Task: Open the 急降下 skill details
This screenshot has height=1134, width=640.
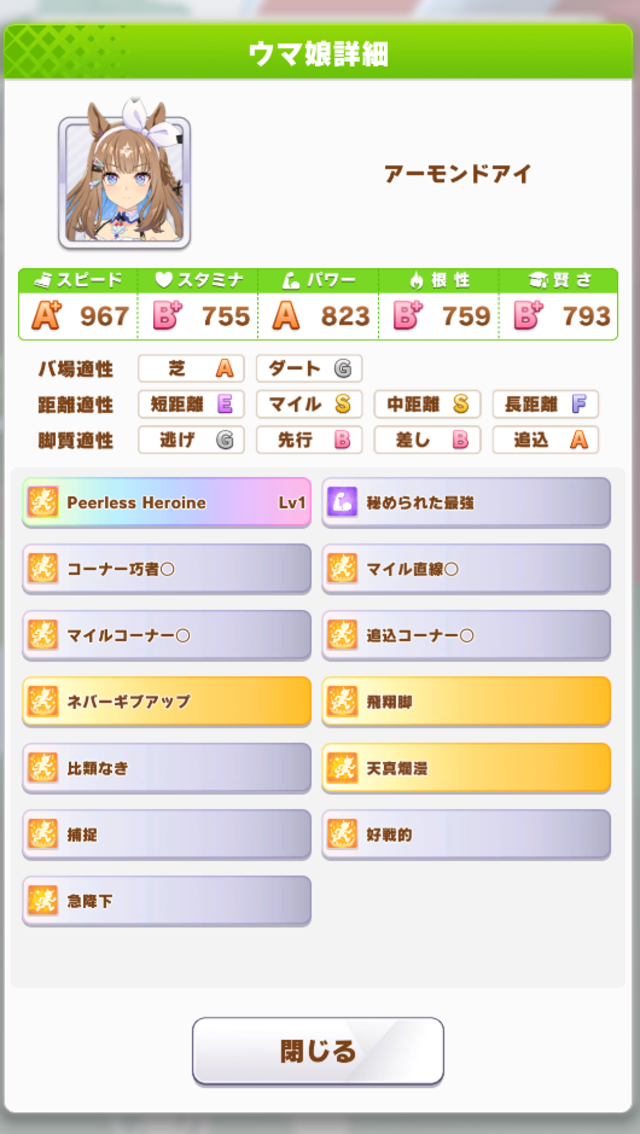Action: tap(166, 900)
